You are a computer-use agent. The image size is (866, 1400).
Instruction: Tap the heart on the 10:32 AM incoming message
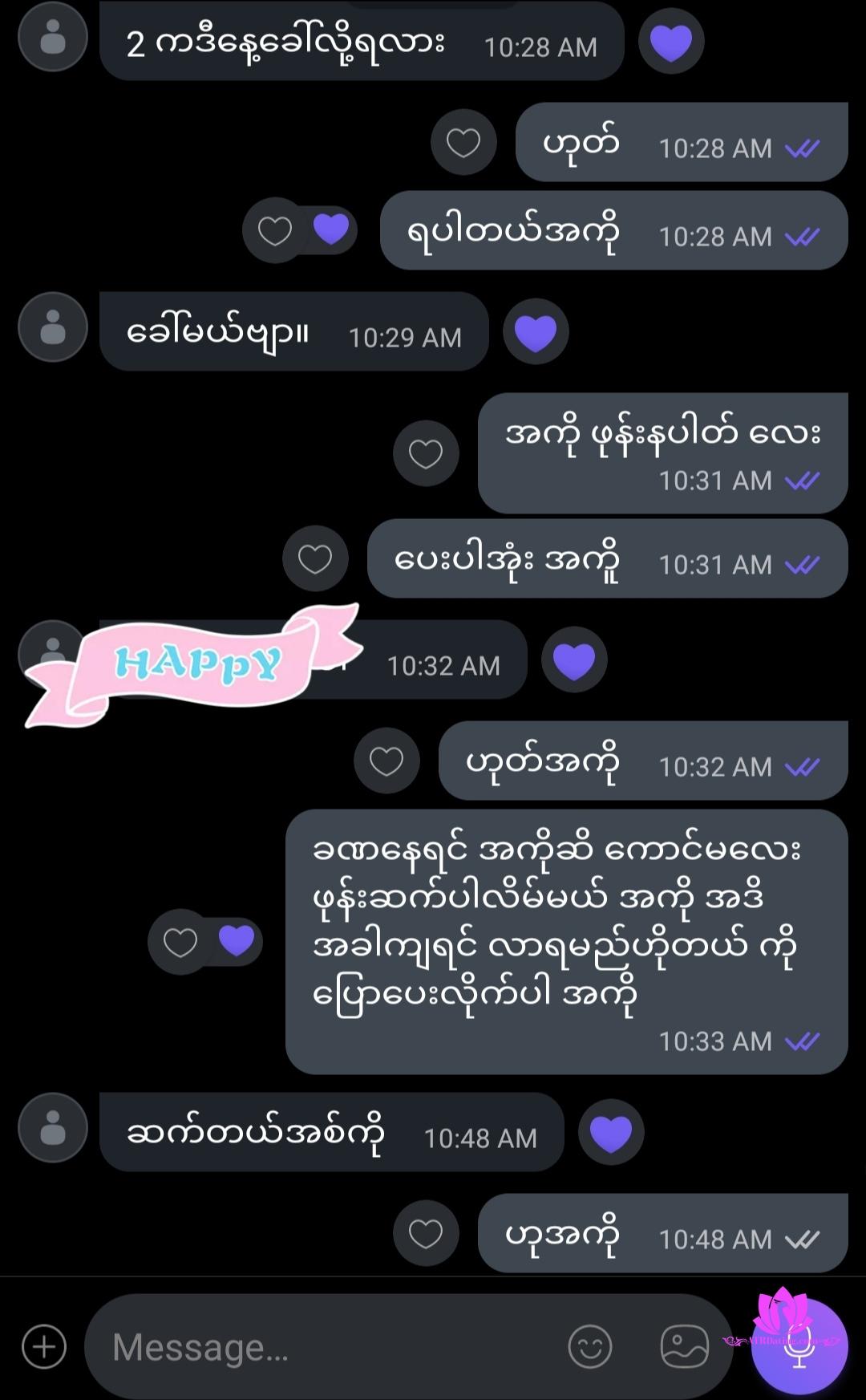coord(574,660)
